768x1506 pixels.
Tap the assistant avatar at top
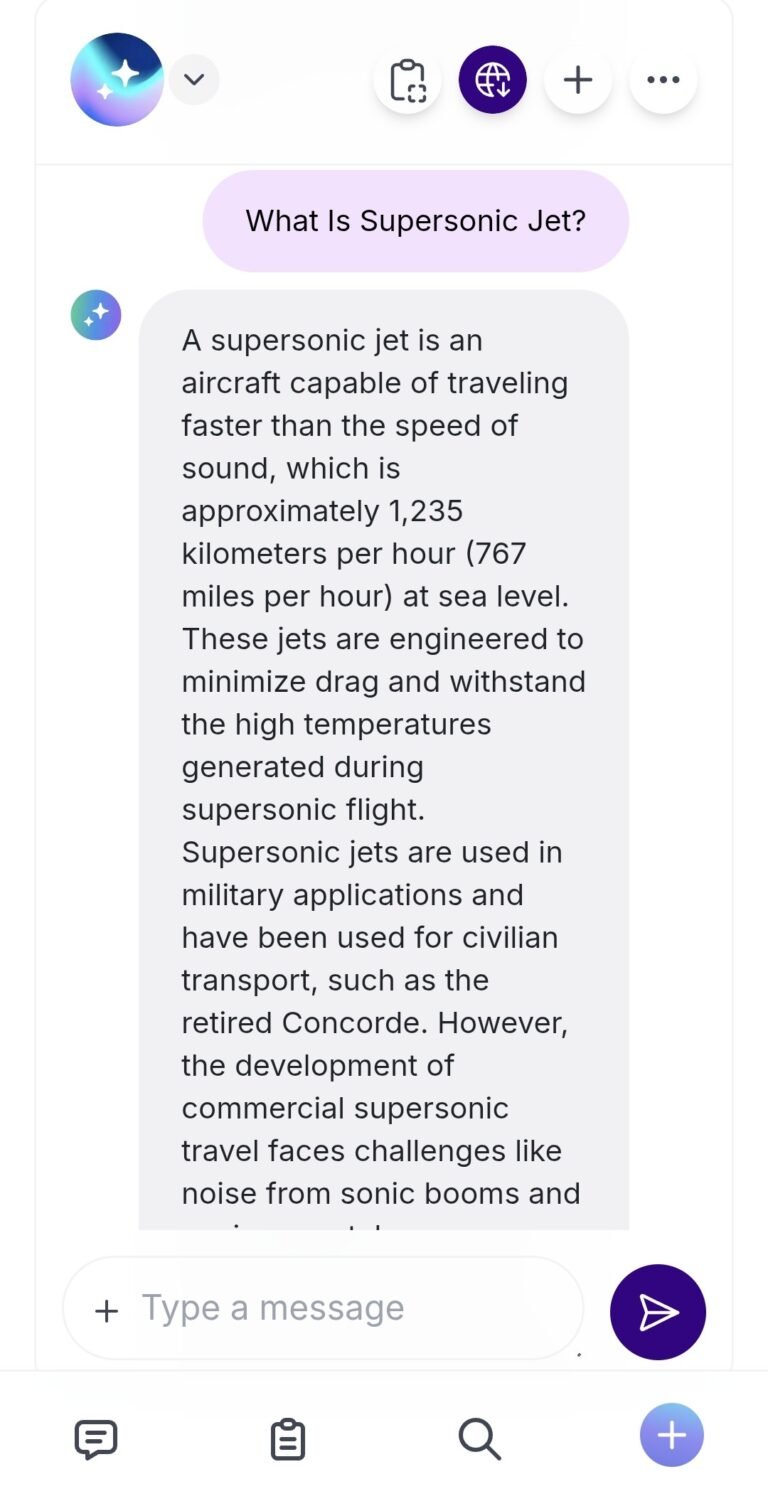coord(117,79)
